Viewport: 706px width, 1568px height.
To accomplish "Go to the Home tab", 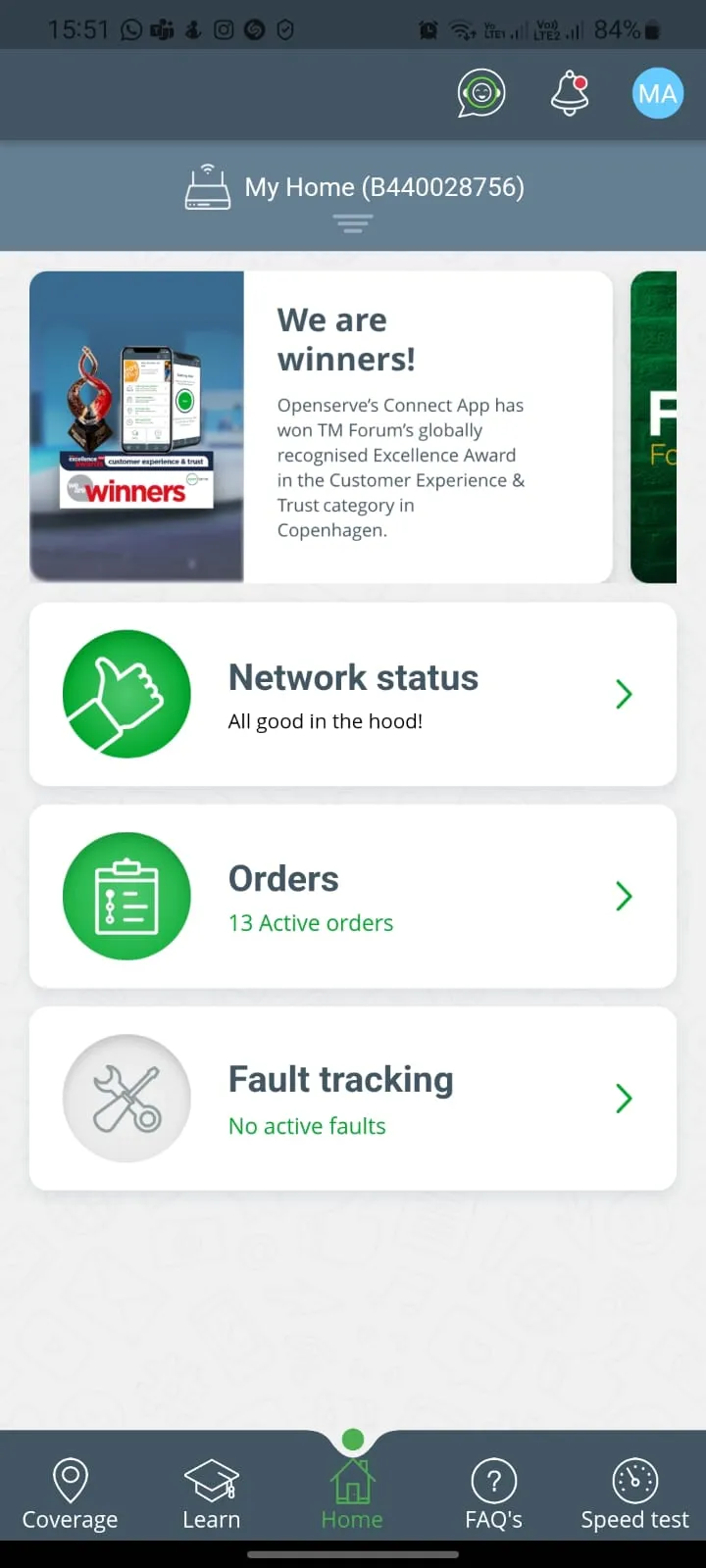I will [352, 1494].
